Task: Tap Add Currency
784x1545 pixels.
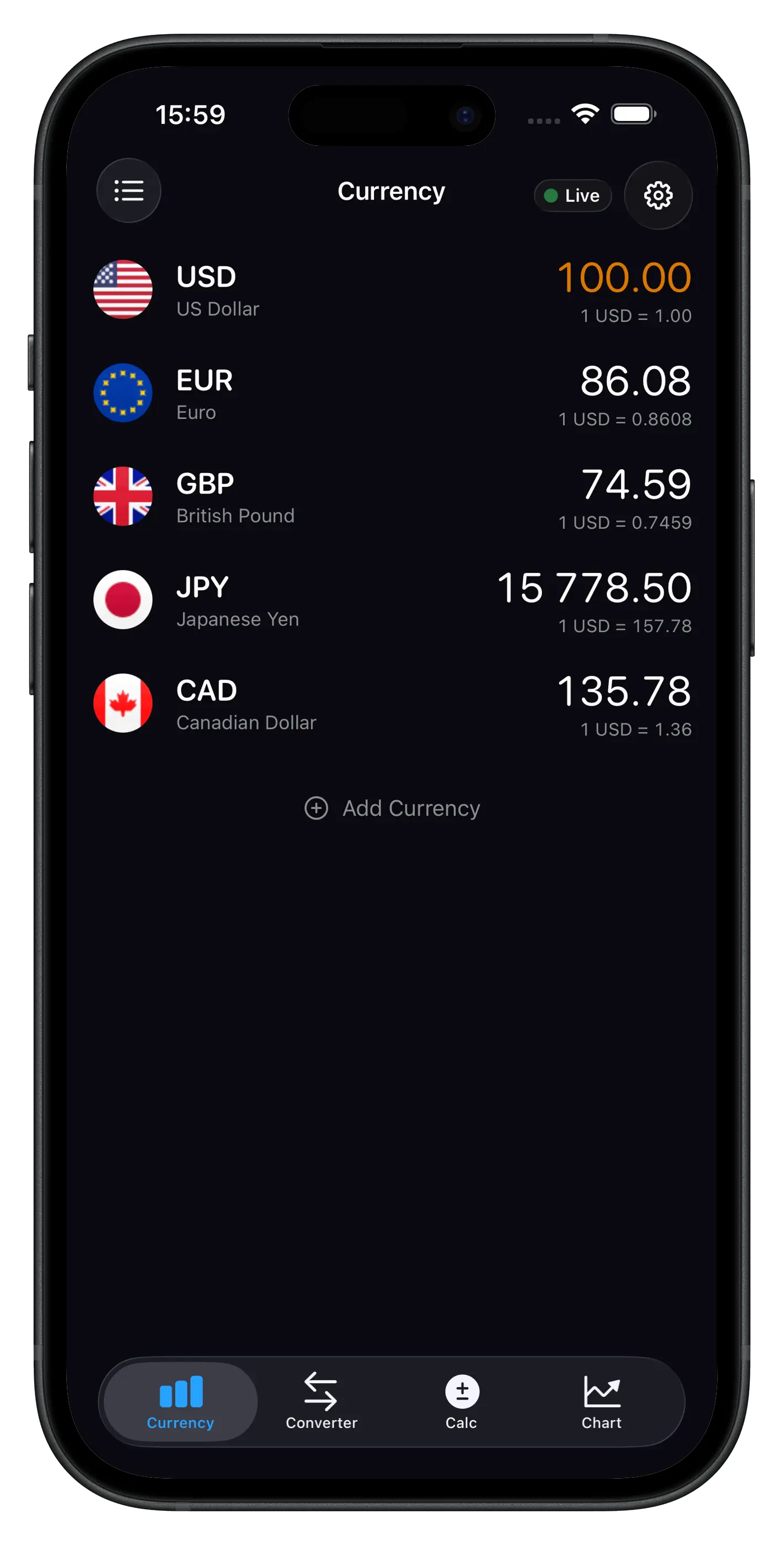Action: click(x=392, y=808)
